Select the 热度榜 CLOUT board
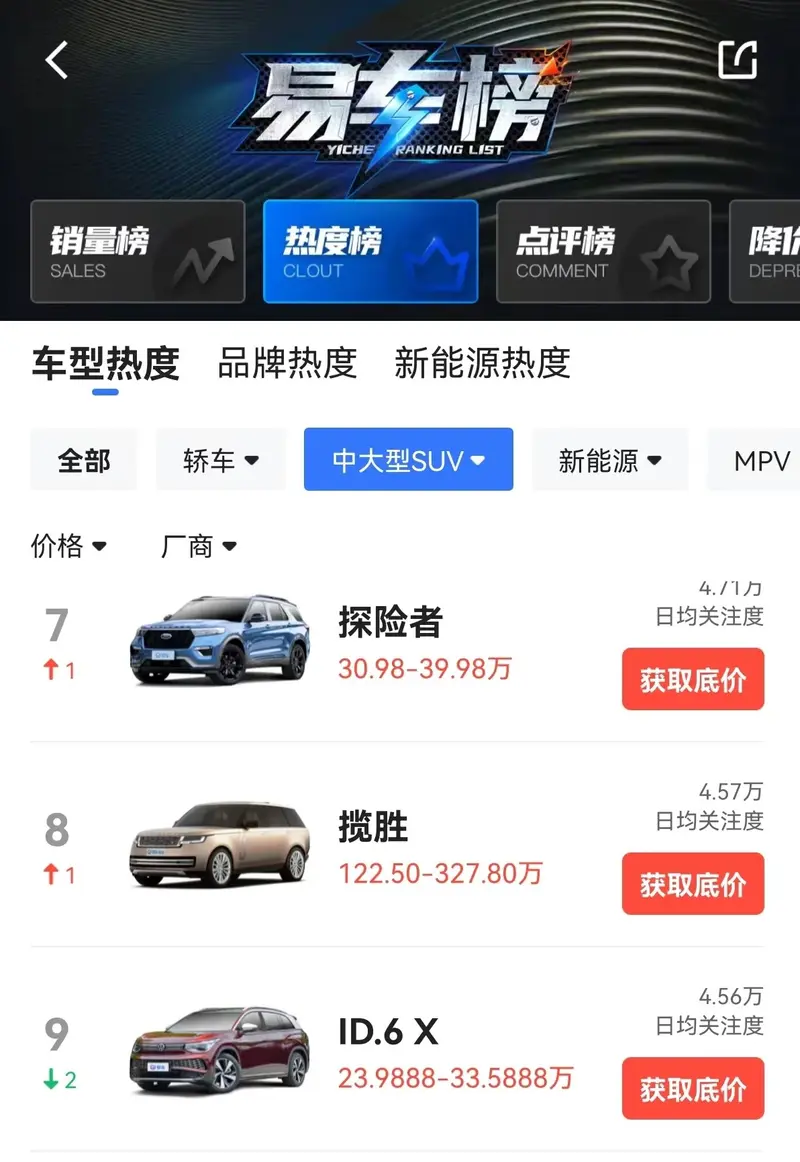Viewport: 800px width, 1162px height. pyautogui.click(x=370, y=252)
